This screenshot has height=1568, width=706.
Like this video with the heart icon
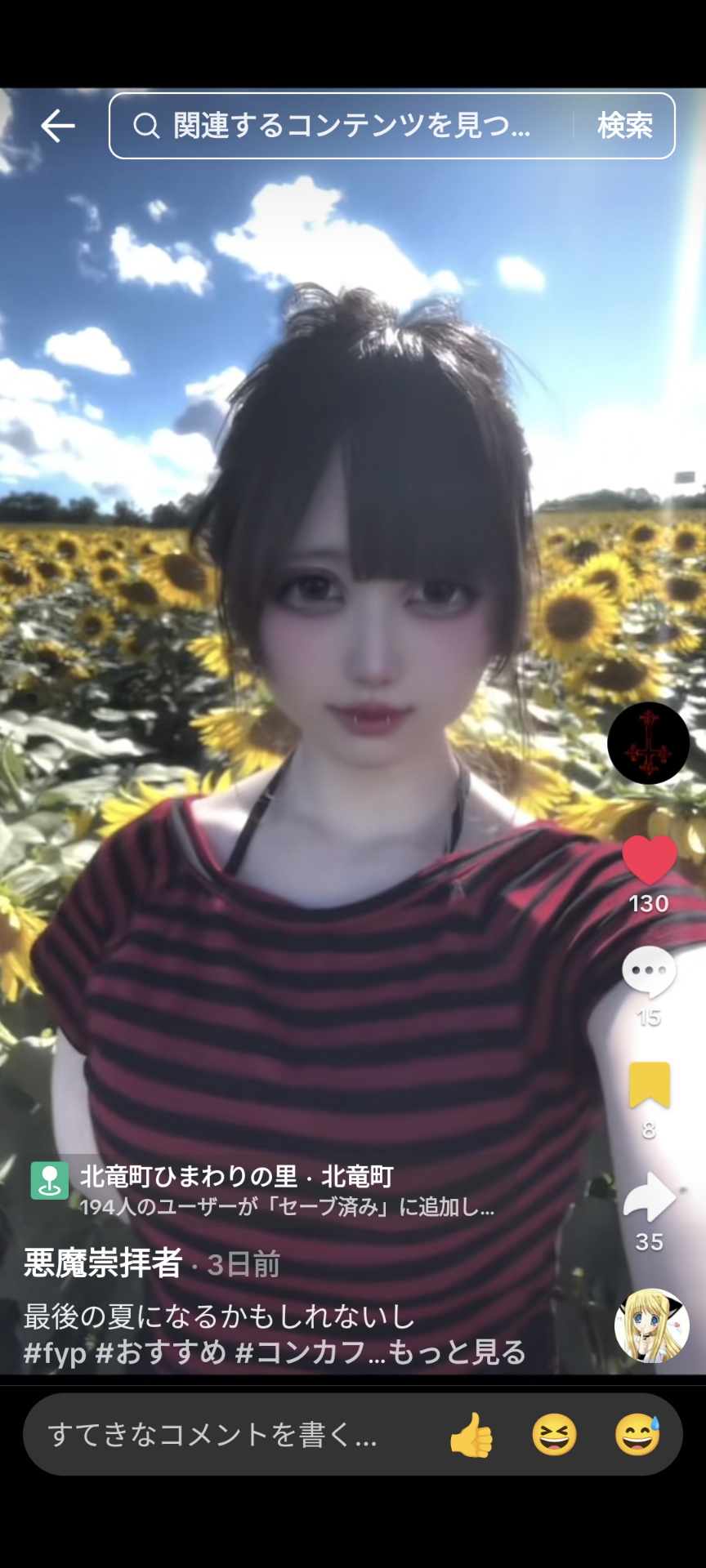pos(650,861)
